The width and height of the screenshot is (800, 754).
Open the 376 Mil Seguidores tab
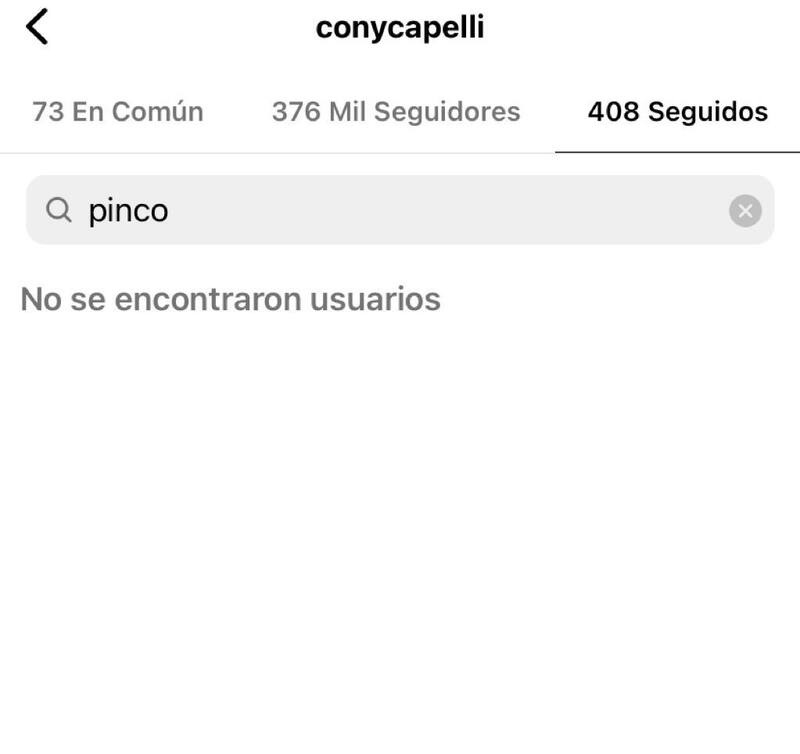point(396,112)
